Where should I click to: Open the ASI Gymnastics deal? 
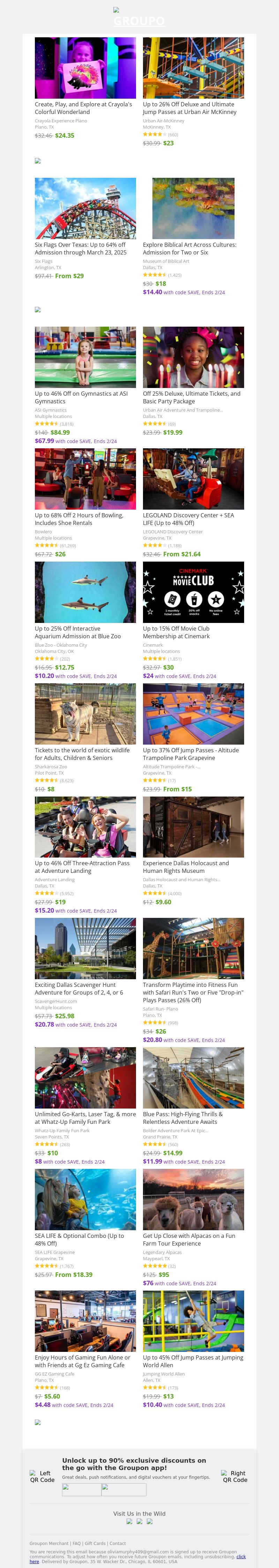85,357
